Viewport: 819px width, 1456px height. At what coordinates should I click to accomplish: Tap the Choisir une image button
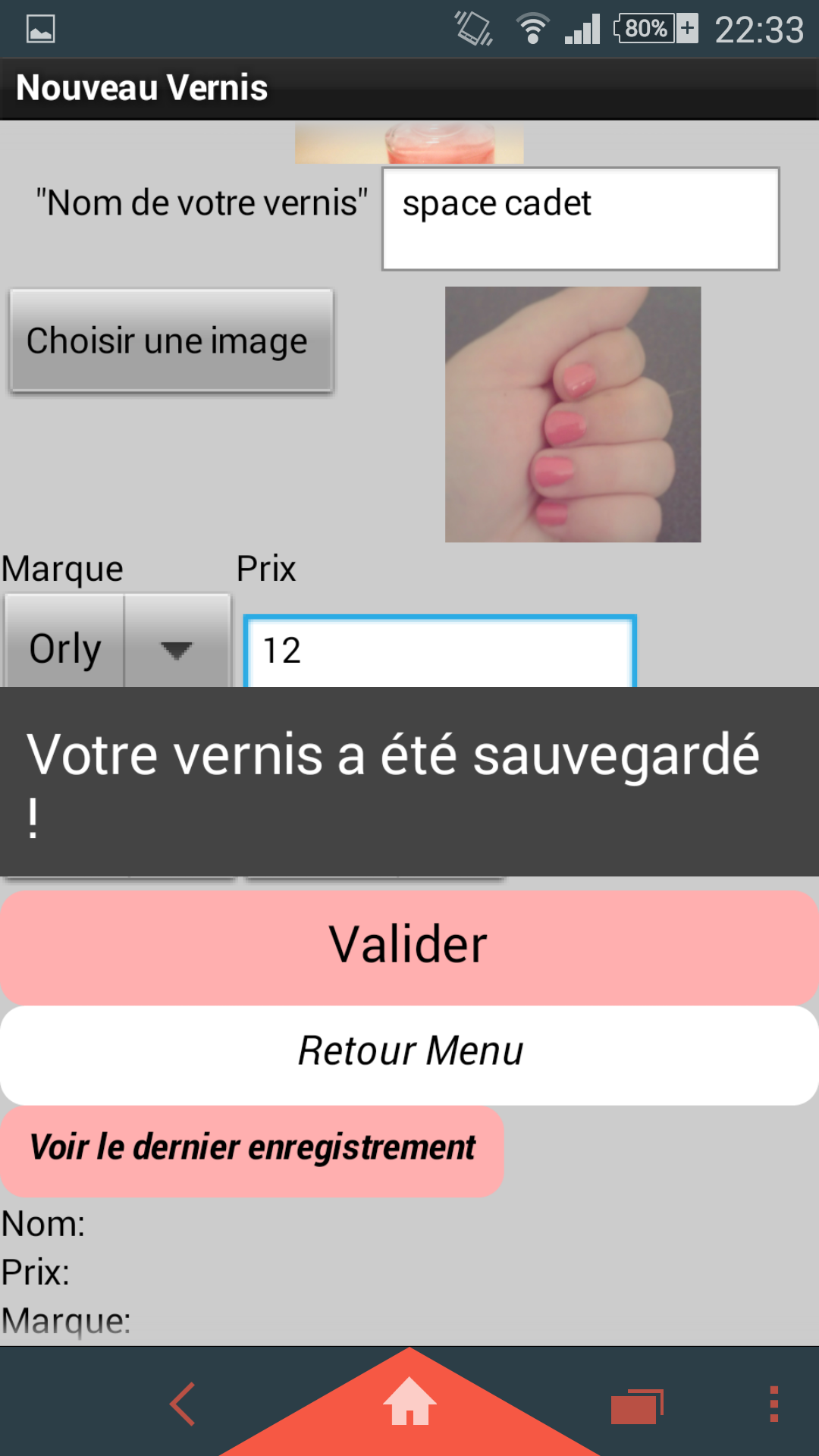[x=171, y=340]
